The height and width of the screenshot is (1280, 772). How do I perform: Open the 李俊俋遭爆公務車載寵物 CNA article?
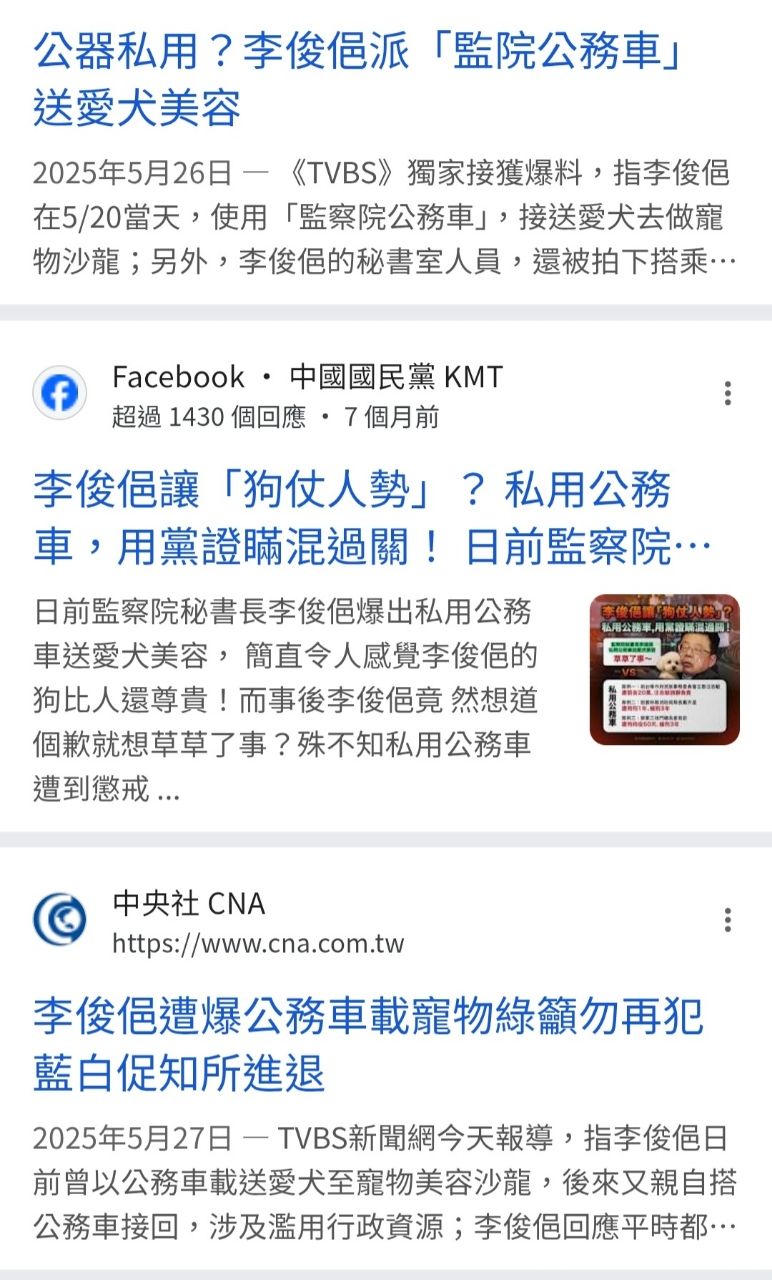368,1045
